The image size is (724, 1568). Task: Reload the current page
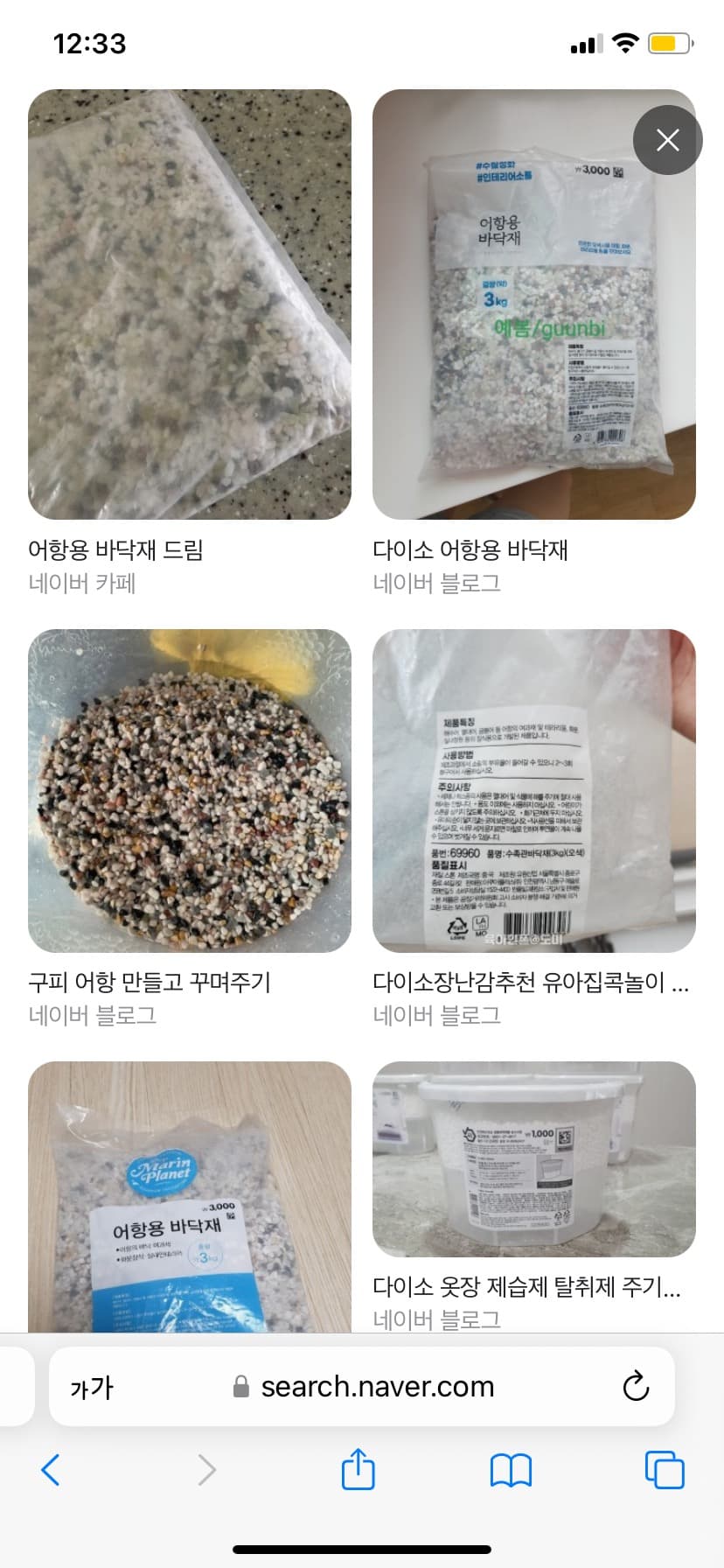(636, 1387)
